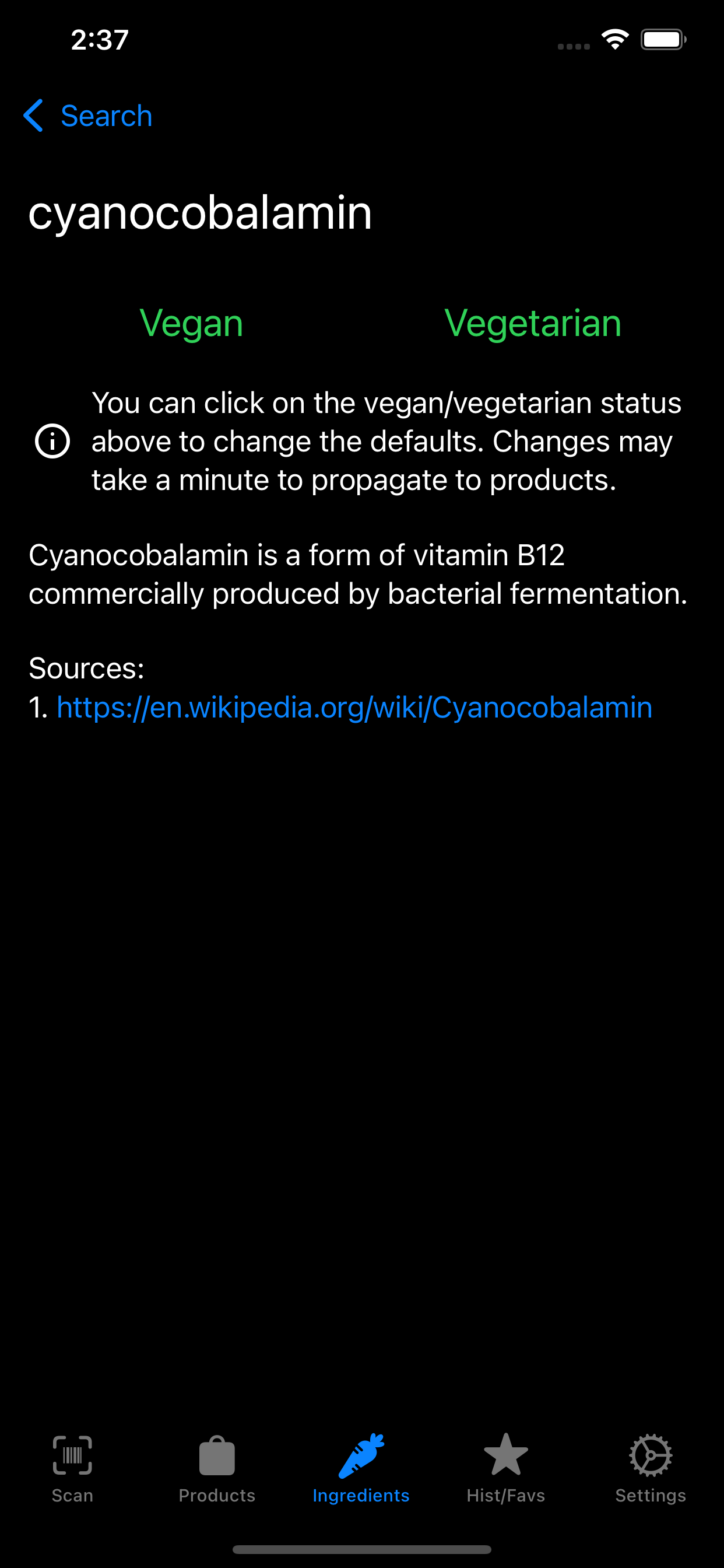Switch to the Scan tab

72,1468
